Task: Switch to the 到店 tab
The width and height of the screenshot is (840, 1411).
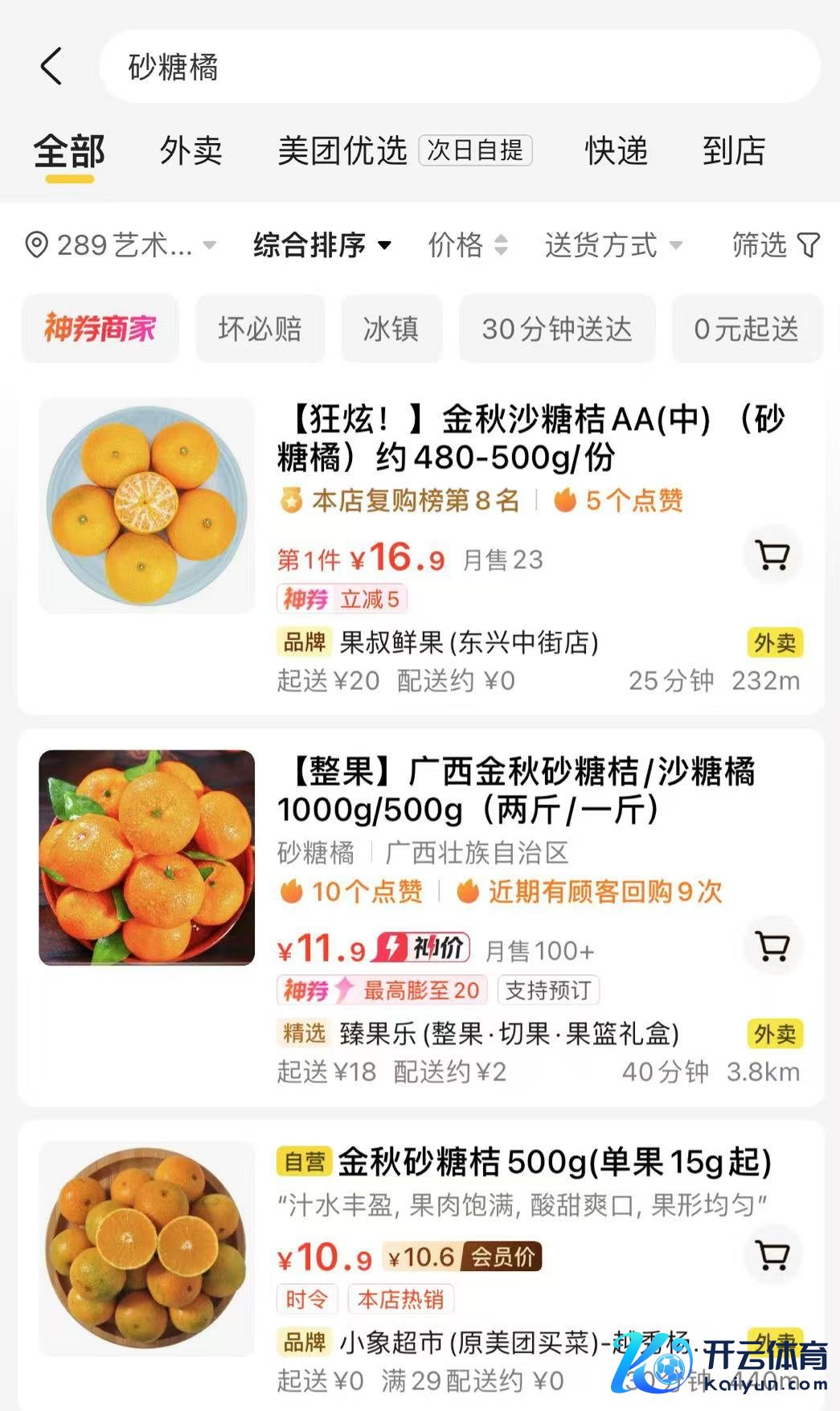Action: 733,151
